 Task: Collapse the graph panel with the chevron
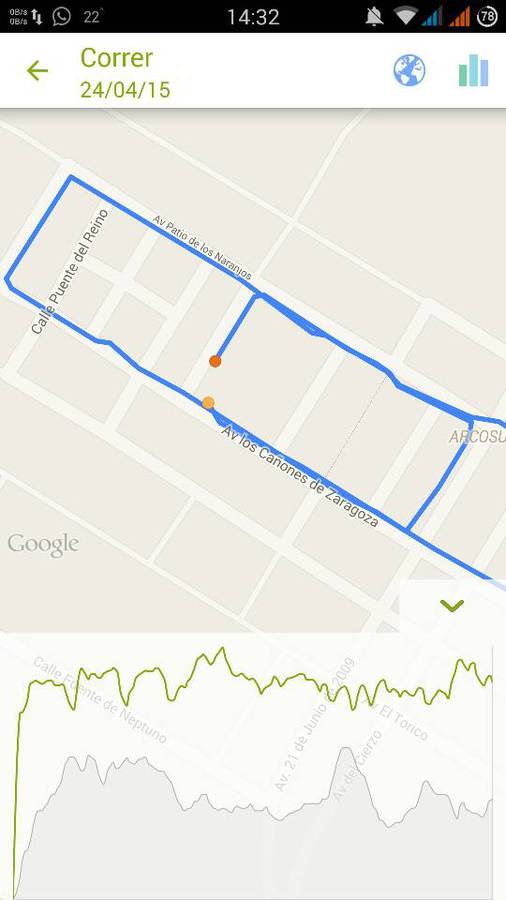pos(452,605)
